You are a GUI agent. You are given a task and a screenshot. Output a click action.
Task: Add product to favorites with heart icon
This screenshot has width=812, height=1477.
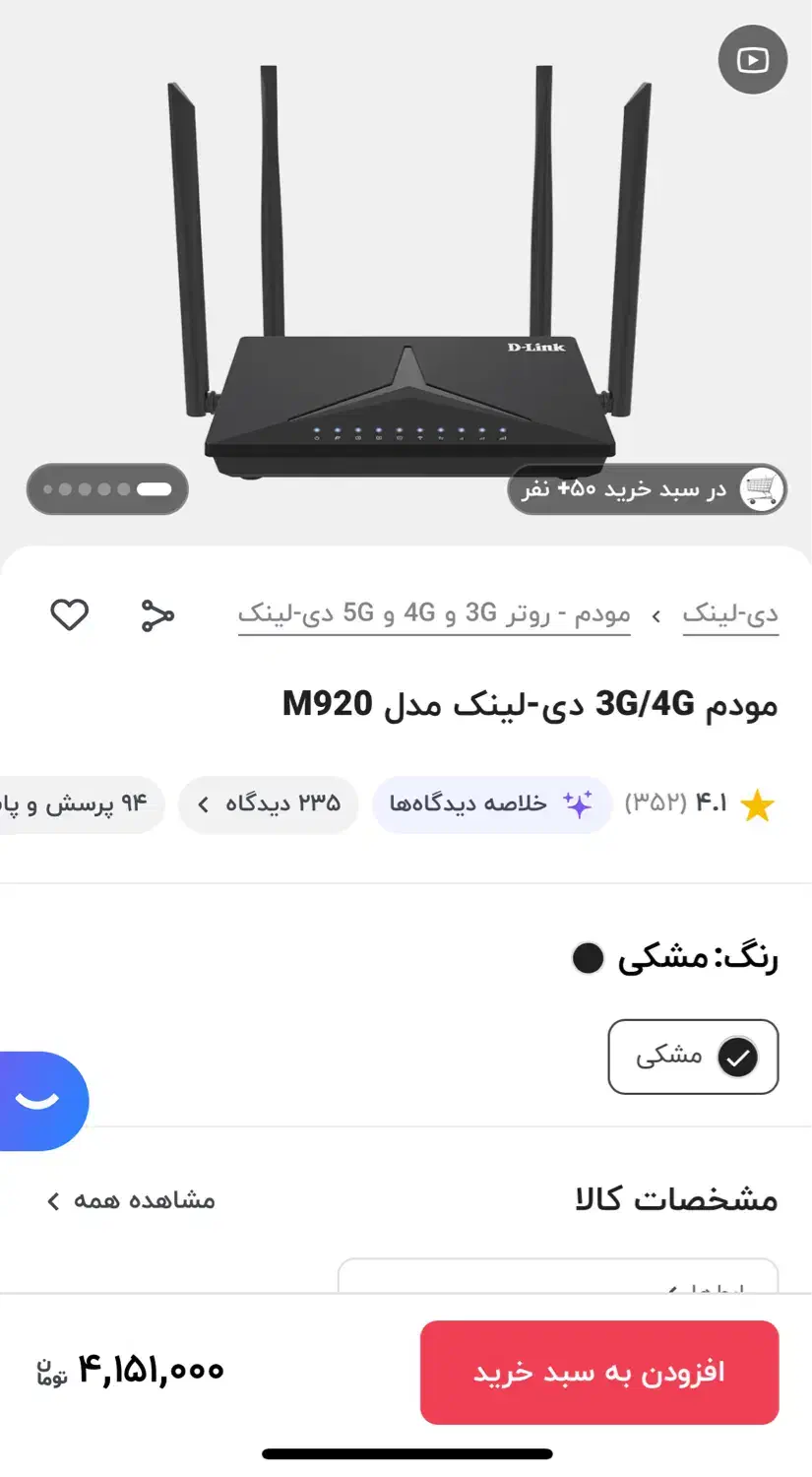click(69, 614)
